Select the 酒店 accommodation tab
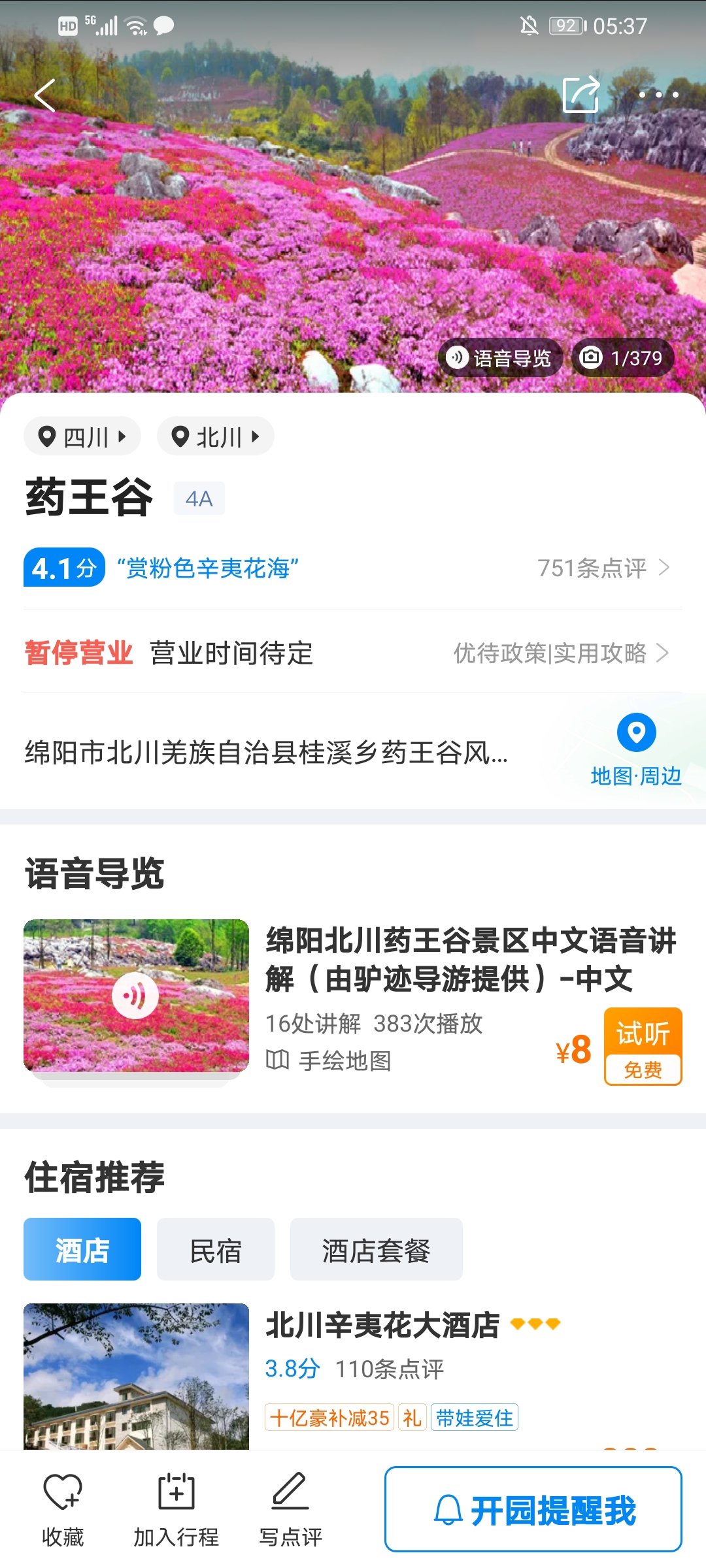The width and height of the screenshot is (706, 1568). pos(82,1250)
